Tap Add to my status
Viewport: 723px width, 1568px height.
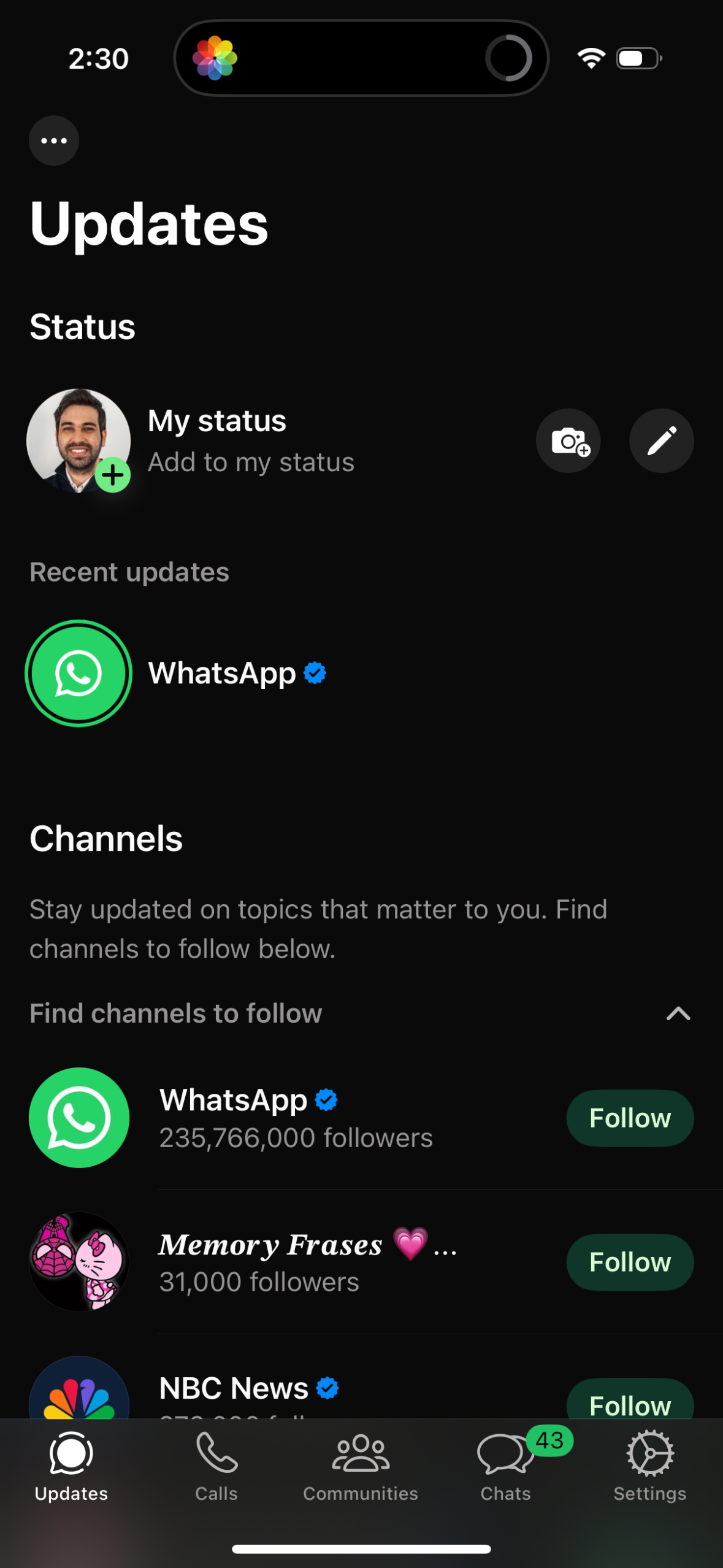pyautogui.click(x=251, y=462)
